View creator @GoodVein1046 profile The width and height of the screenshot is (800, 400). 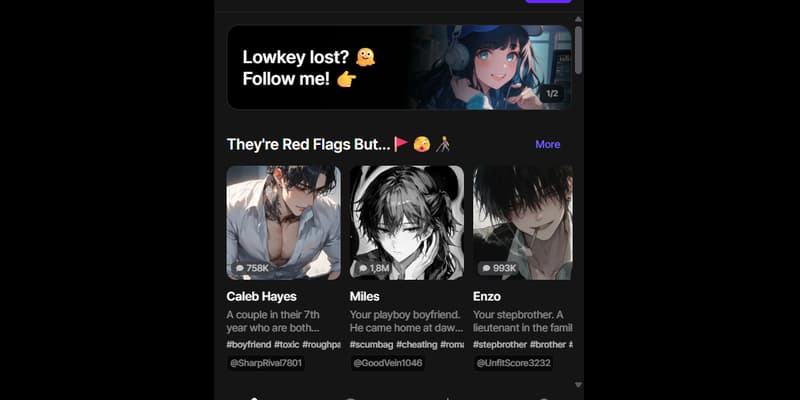(x=387, y=363)
